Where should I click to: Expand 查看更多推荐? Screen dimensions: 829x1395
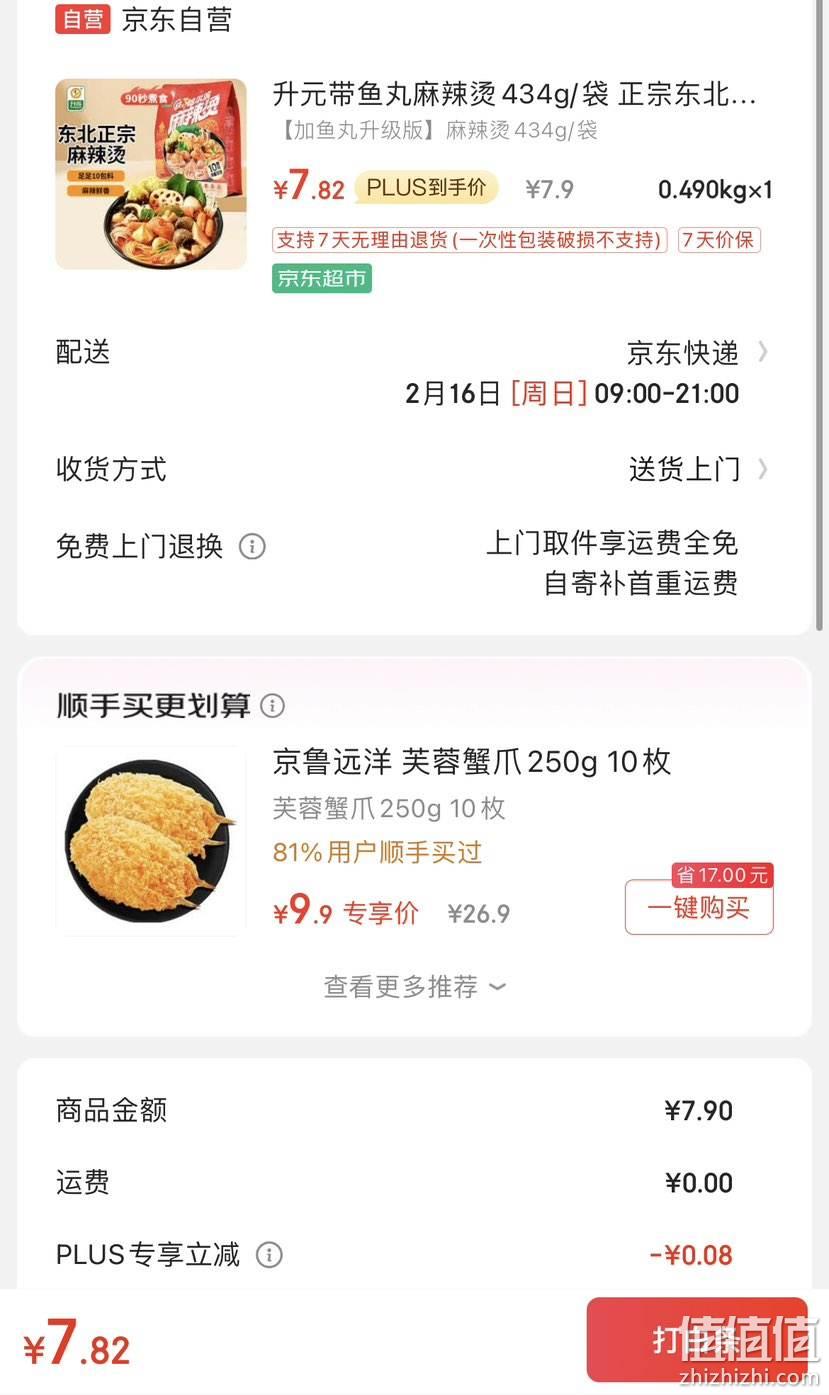414,987
